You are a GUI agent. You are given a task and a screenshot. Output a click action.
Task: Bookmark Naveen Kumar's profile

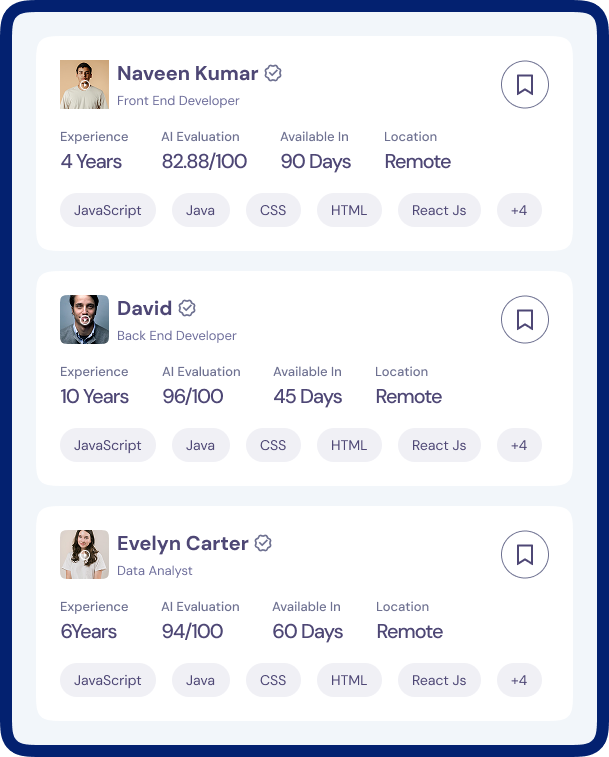tap(524, 85)
